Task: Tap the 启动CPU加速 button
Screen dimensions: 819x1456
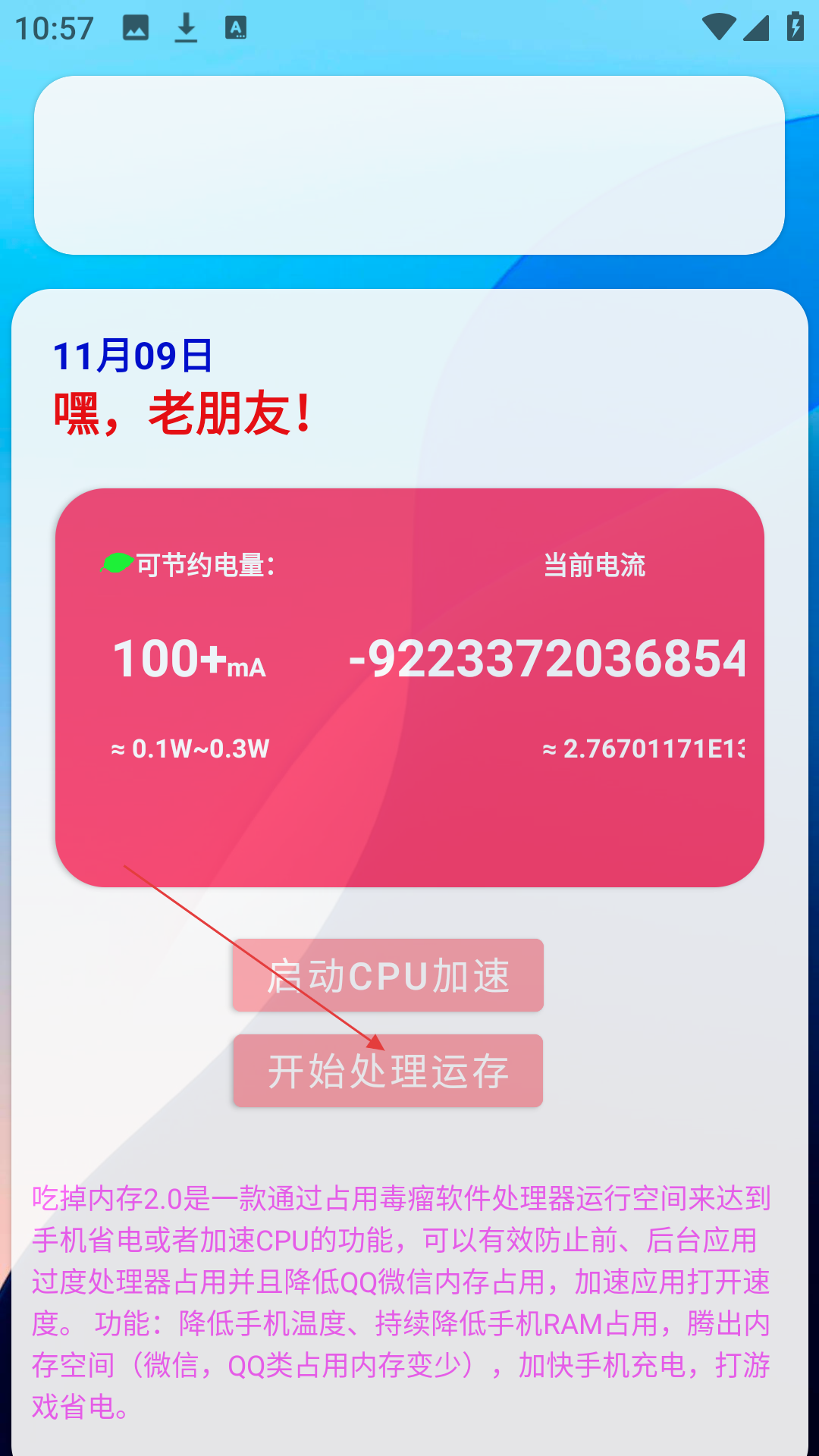Action: [388, 975]
